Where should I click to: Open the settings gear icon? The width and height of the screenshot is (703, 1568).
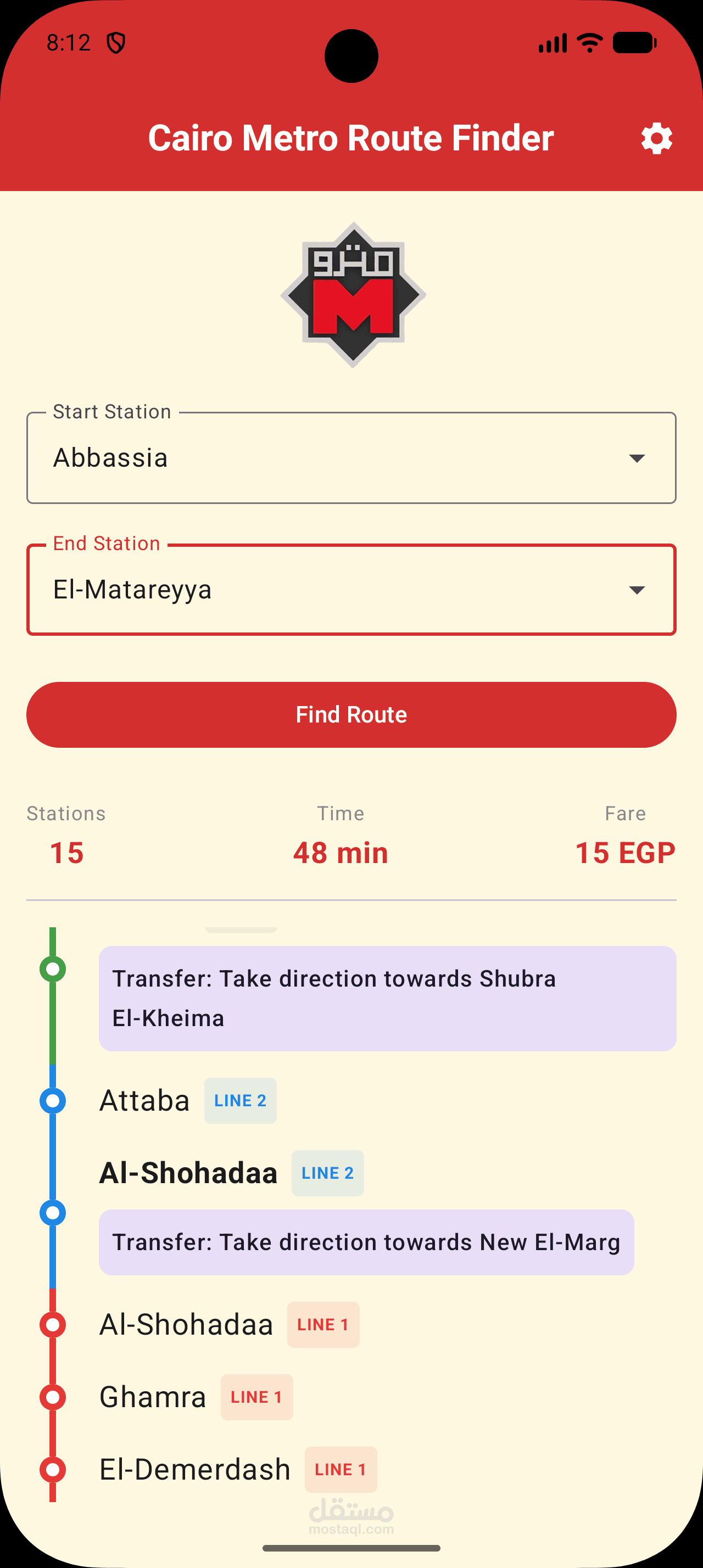[657, 139]
